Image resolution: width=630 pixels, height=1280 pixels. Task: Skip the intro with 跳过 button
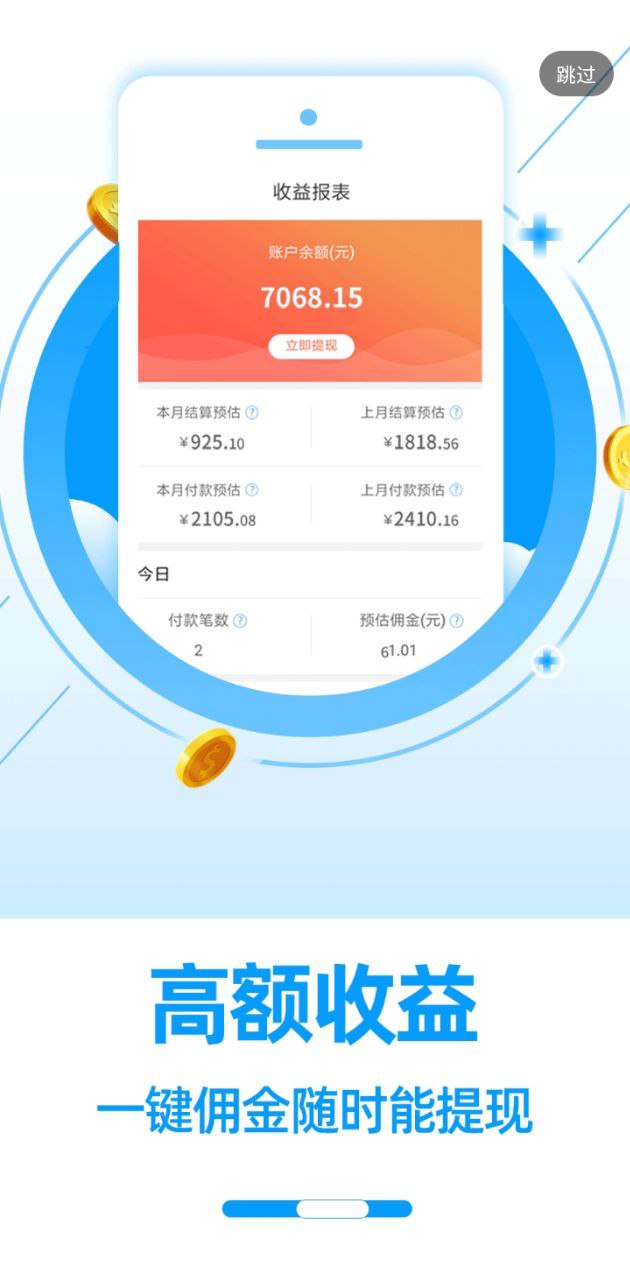[x=576, y=75]
